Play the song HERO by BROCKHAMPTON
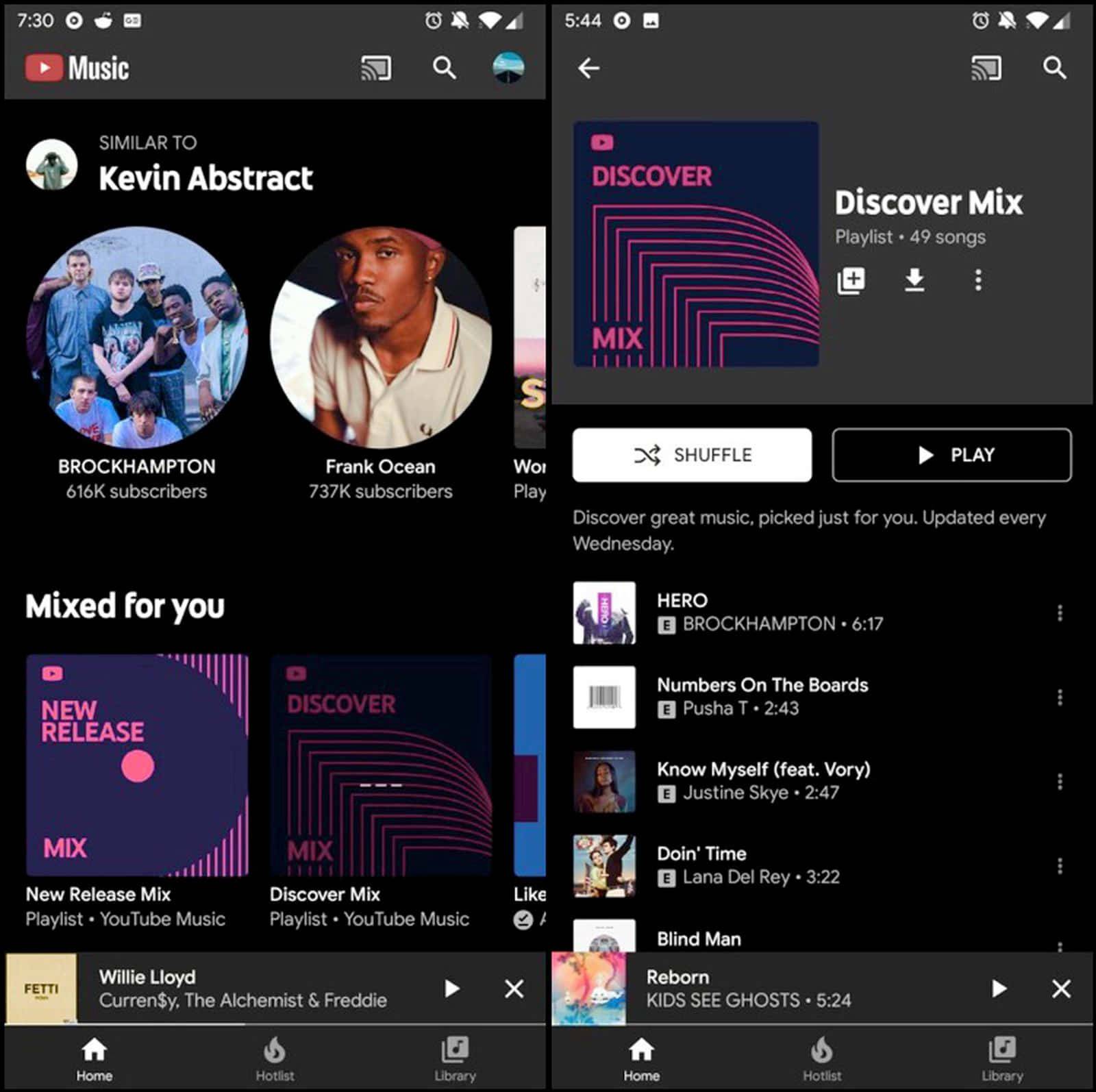This screenshot has width=1096, height=1092. click(x=808, y=612)
